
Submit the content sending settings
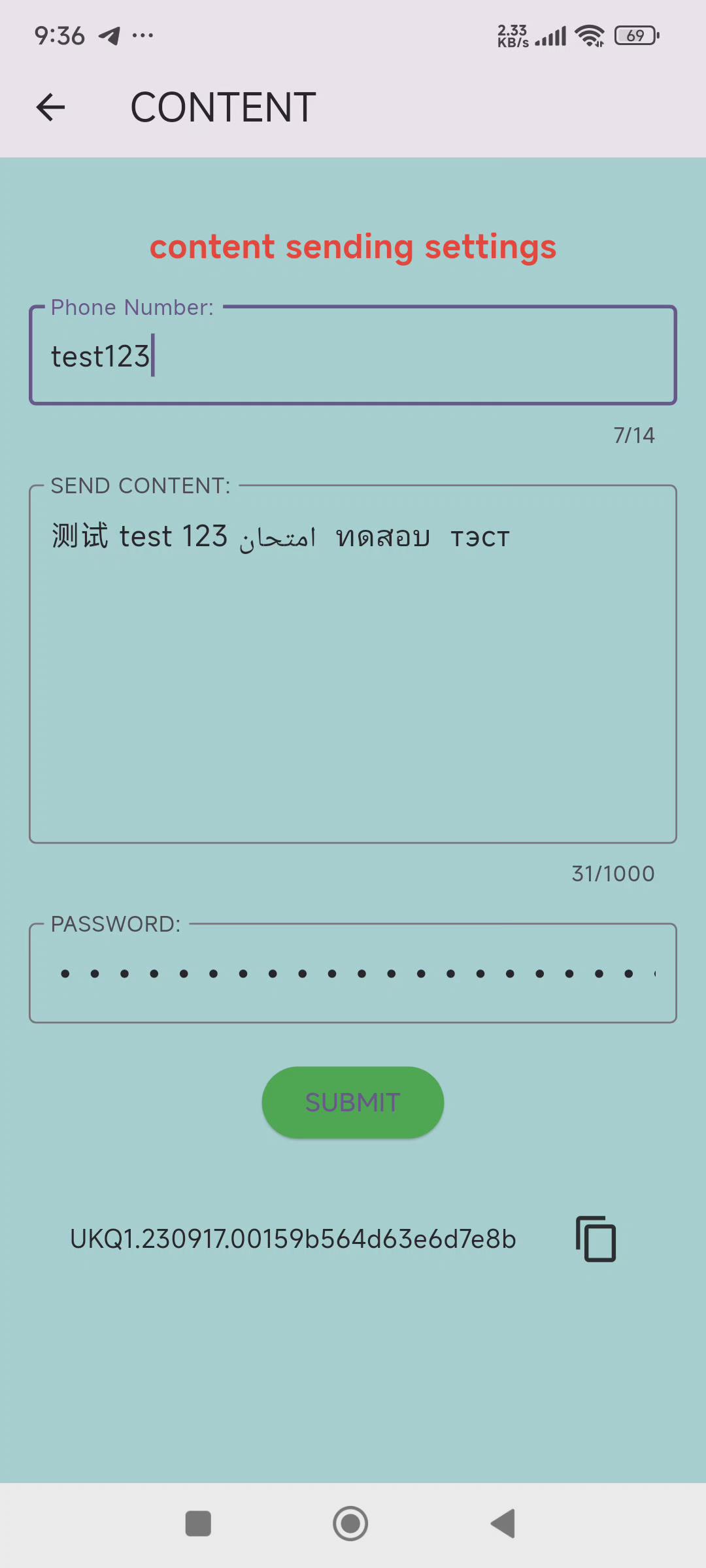point(353,1102)
